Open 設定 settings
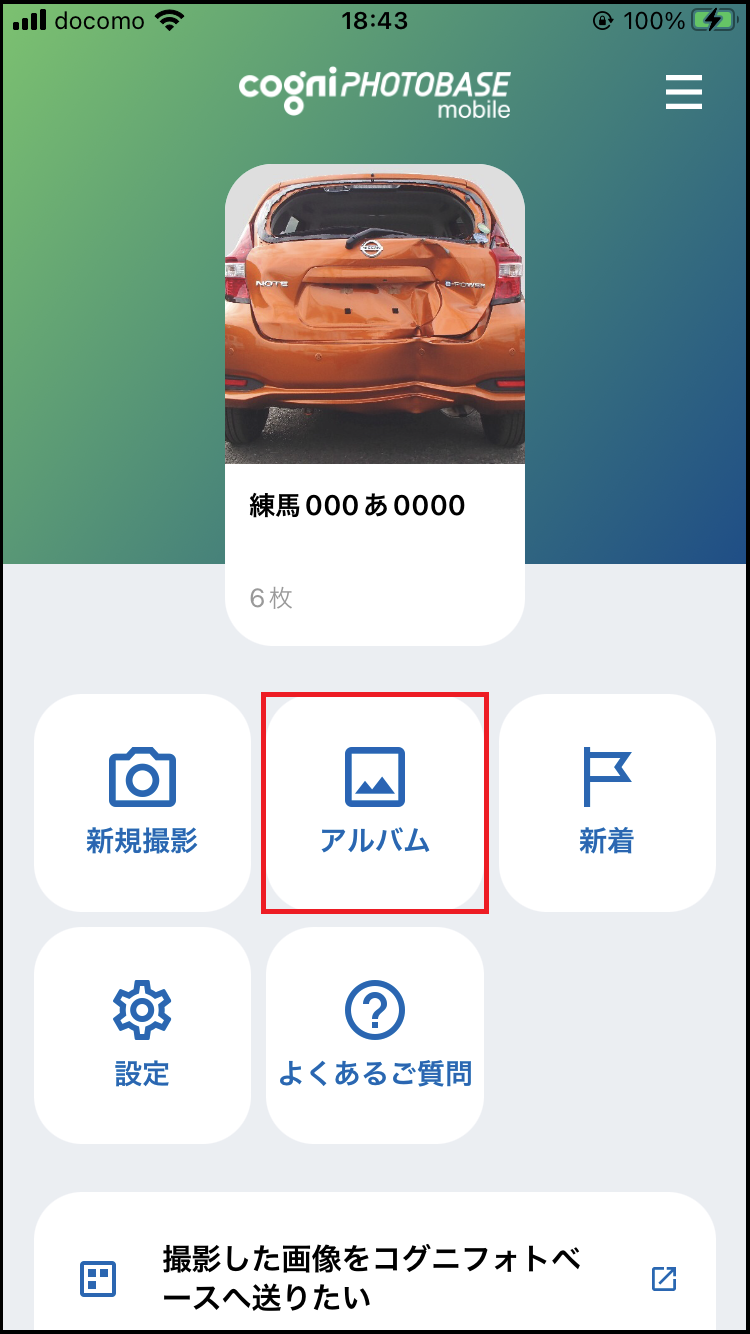Viewport: 750px width, 1334px height. (x=142, y=1034)
